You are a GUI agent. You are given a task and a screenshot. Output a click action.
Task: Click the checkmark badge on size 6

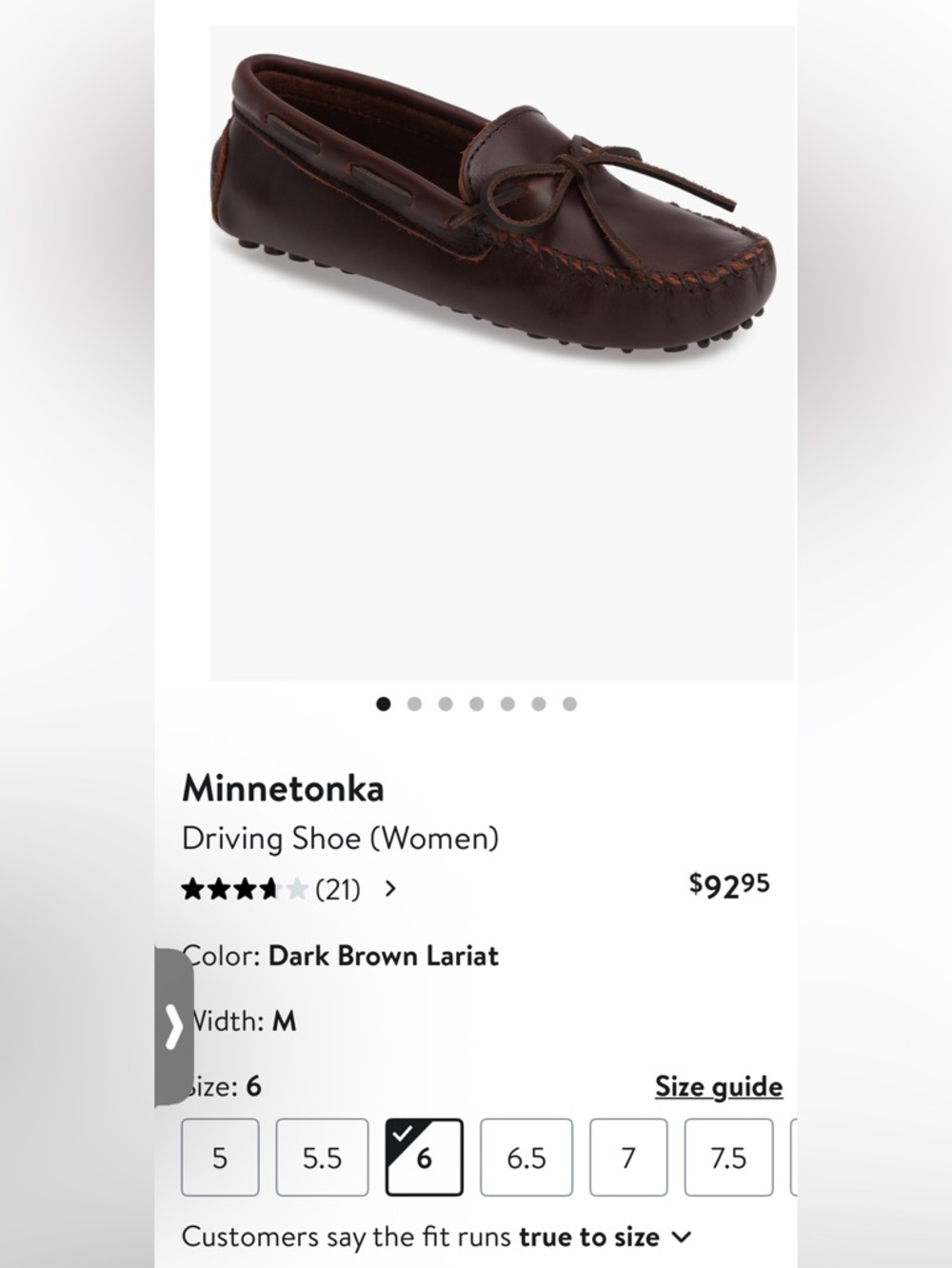pos(404,1131)
